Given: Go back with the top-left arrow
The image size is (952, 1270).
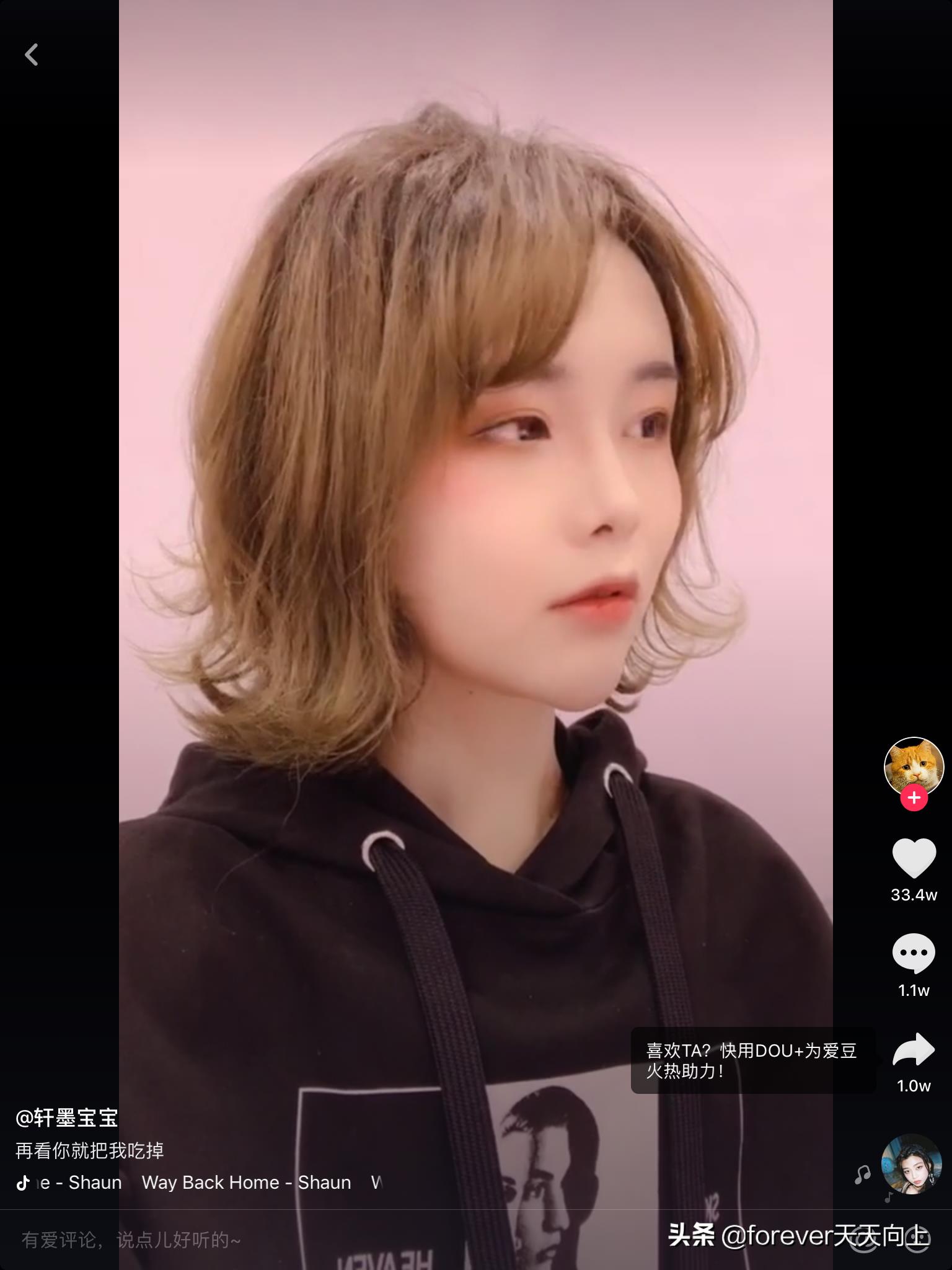Looking at the screenshot, I should (32, 55).
